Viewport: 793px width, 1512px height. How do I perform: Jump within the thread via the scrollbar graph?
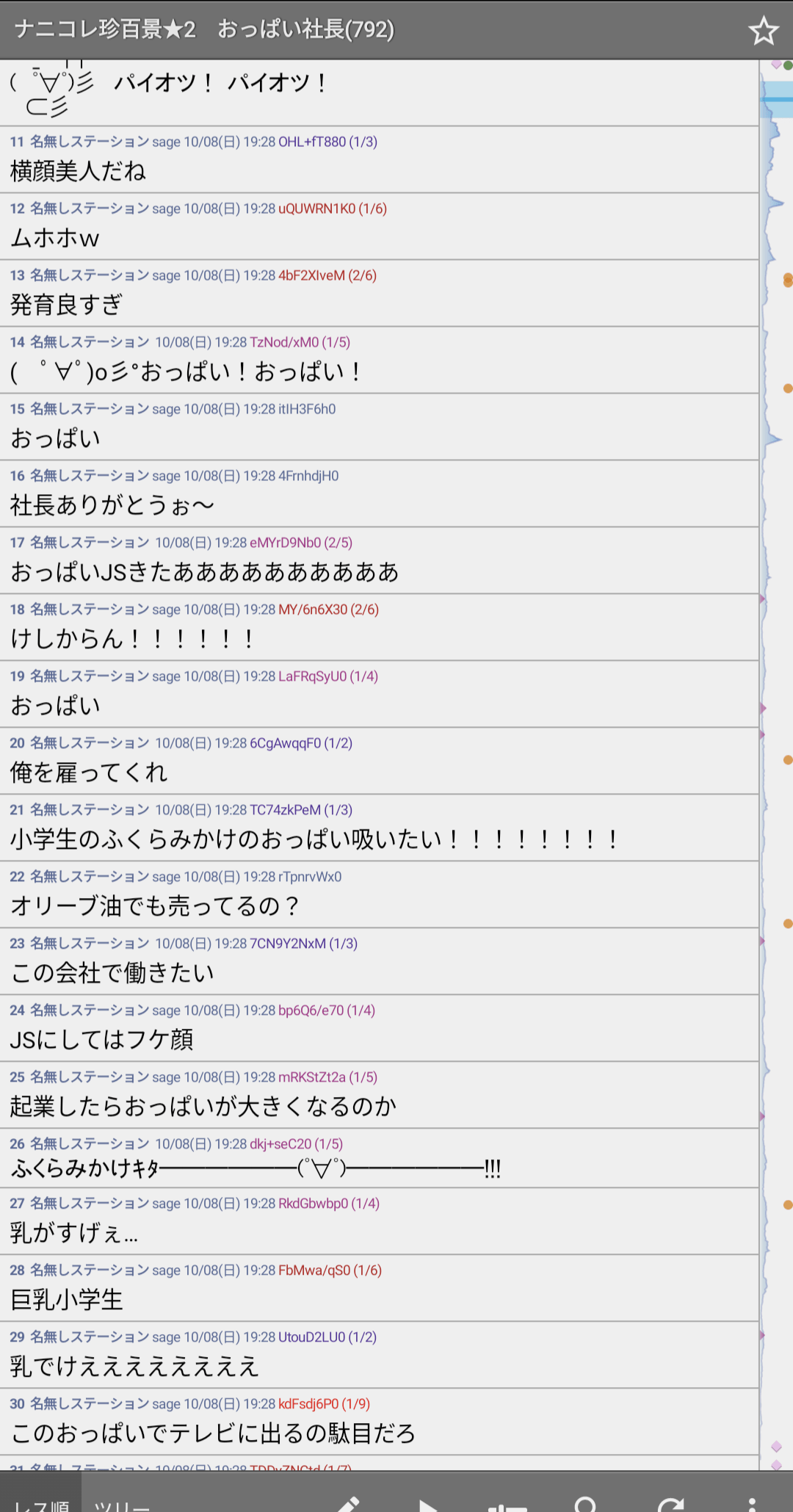click(x=776, y=734)
